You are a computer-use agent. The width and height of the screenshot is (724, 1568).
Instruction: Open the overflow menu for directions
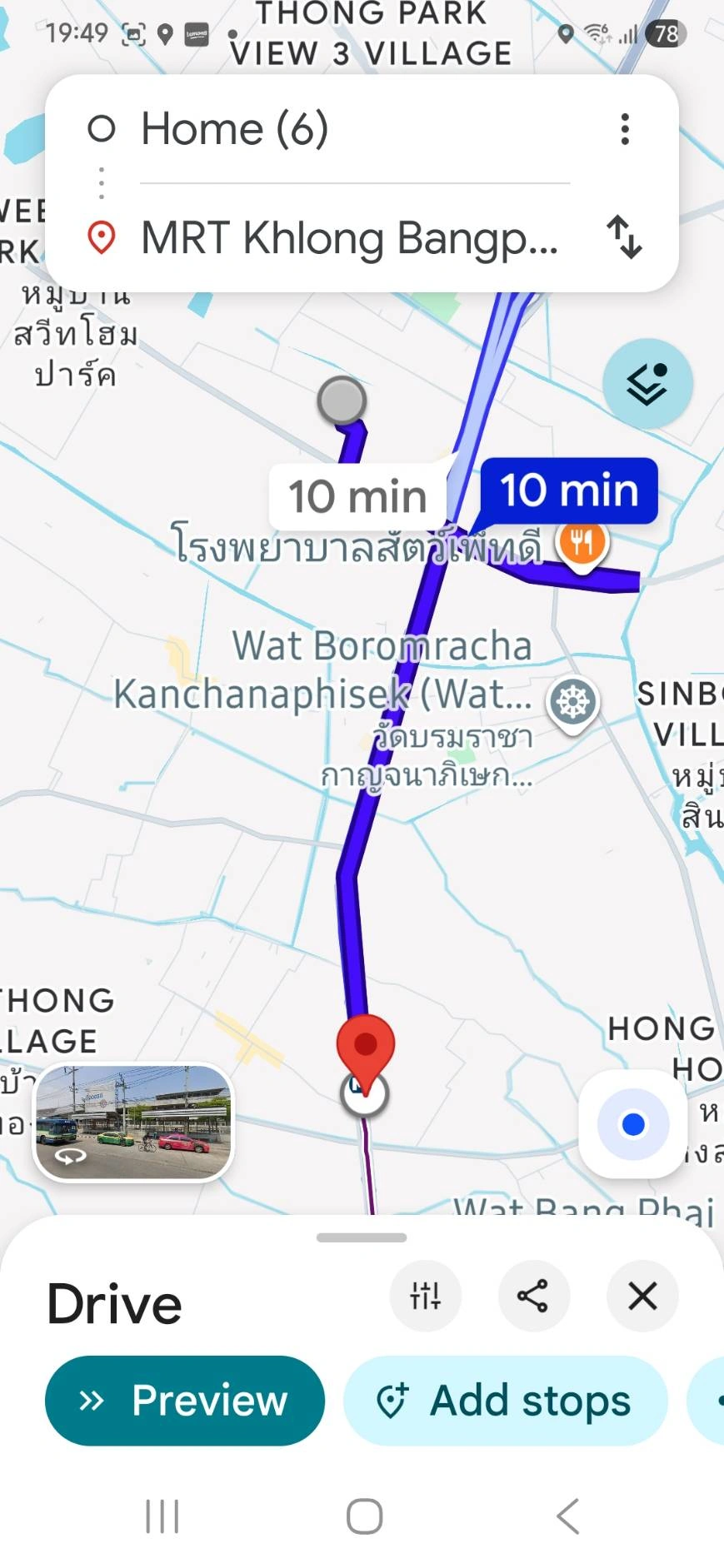tap(624, 128)
